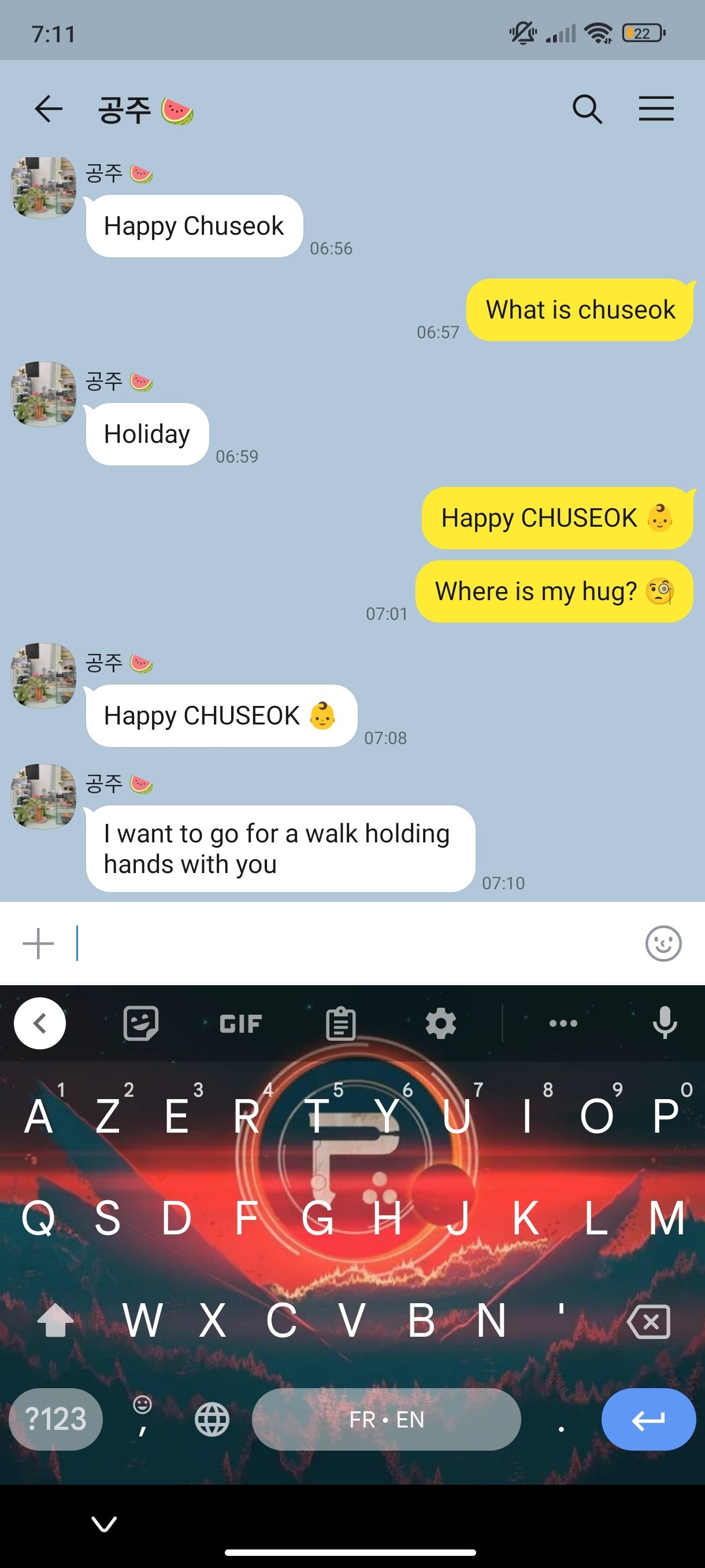The width and height of the screenshot is (705, 1568).
Task: Show more keyboard toolbar options
Action: click(x=563, y=1023)
